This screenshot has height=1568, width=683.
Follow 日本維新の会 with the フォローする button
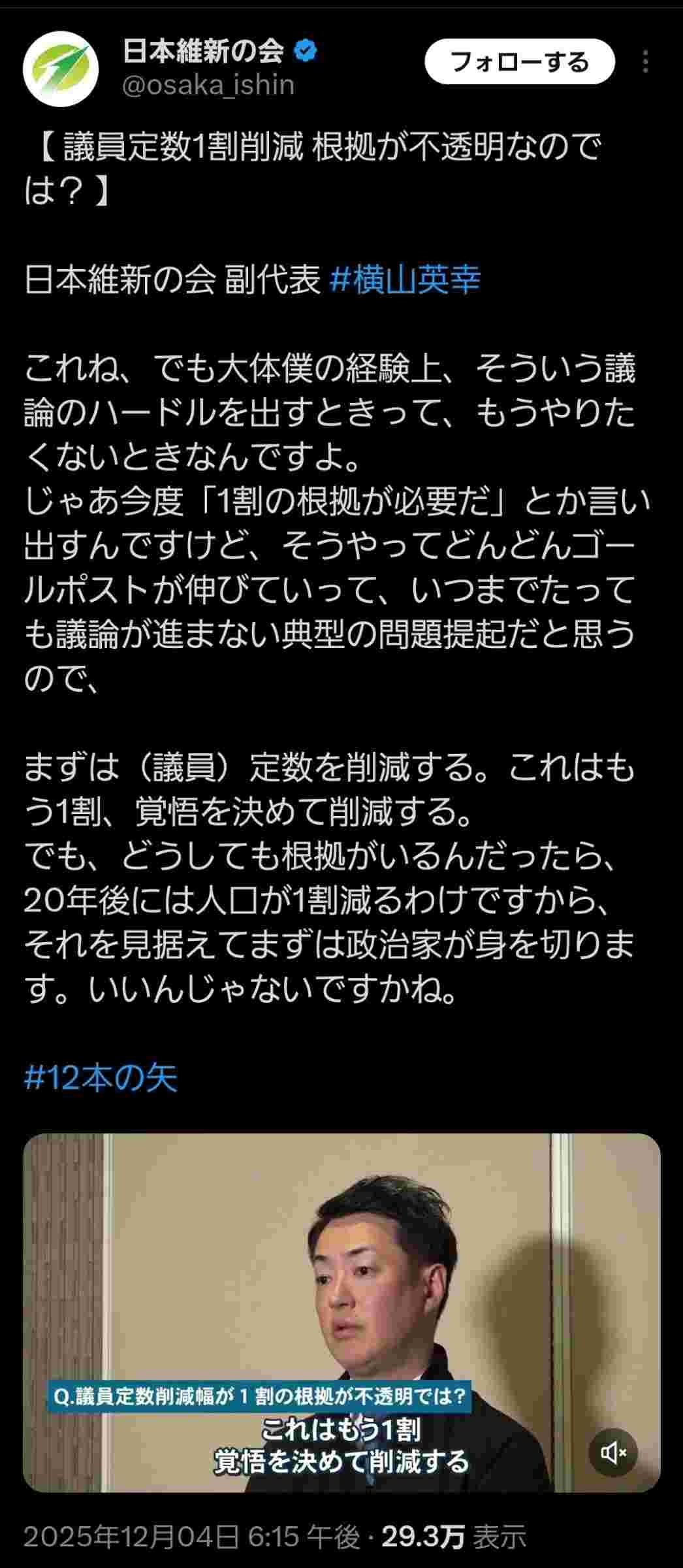520,62
